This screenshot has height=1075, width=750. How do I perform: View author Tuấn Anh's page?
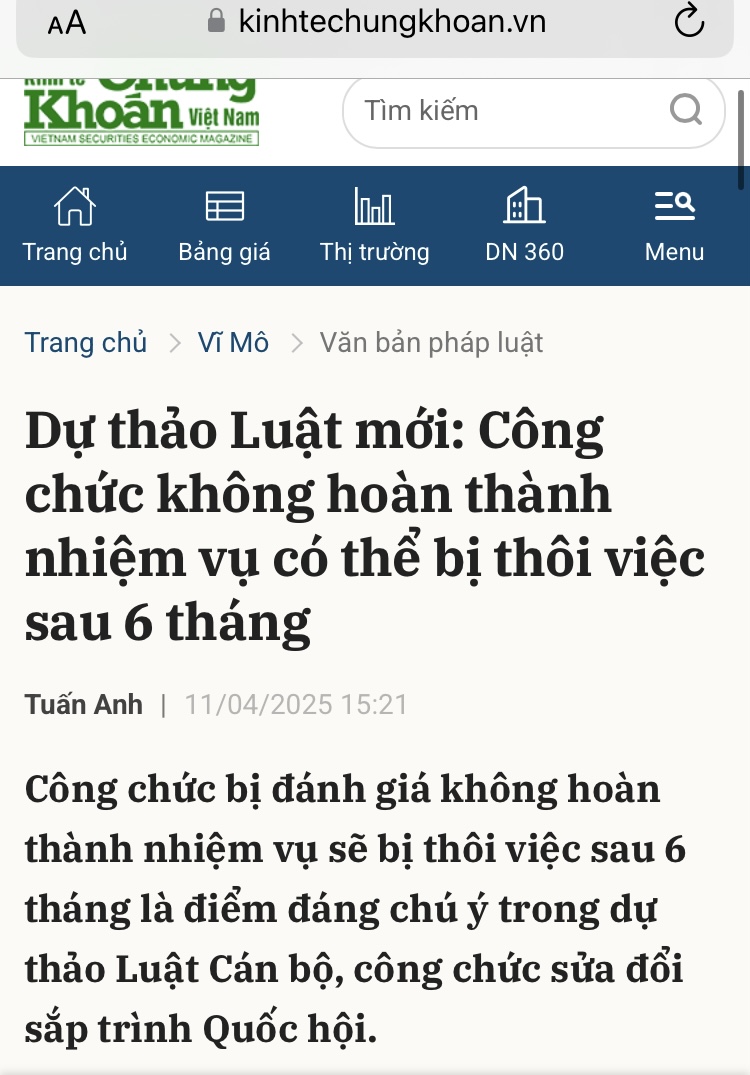(84, 705)
